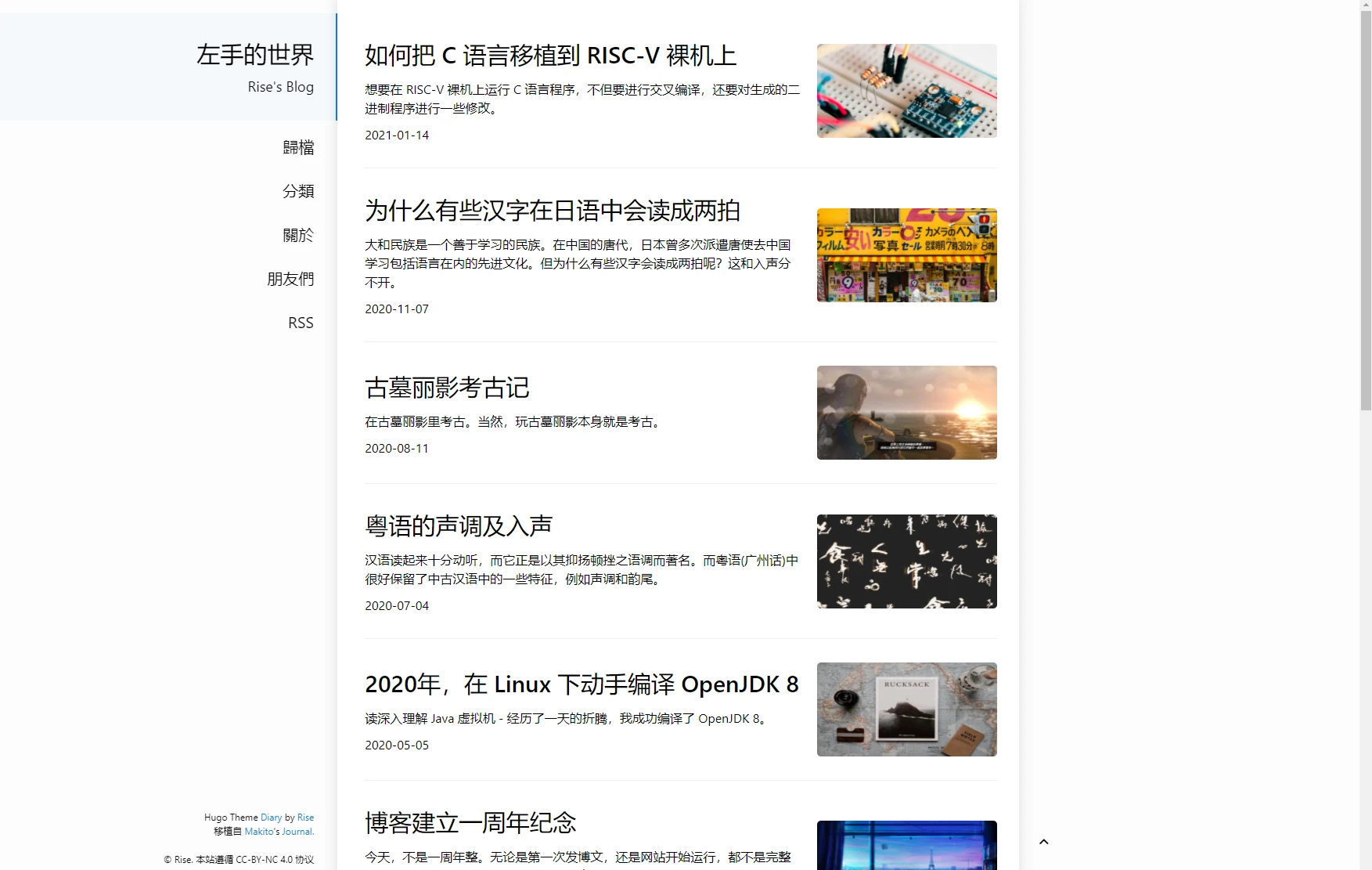1372x870 pixels.
Task: Tap the calligraphy image thumbnail
Action: [906, 561]
